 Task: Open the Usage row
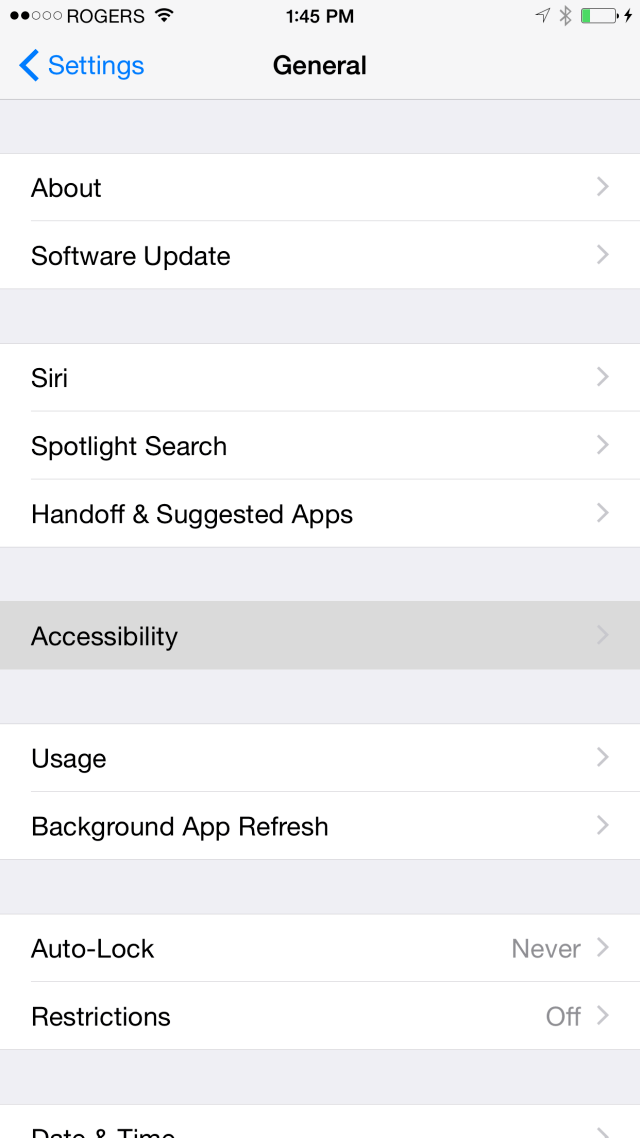pyautogui.click(x=320, y=758)
